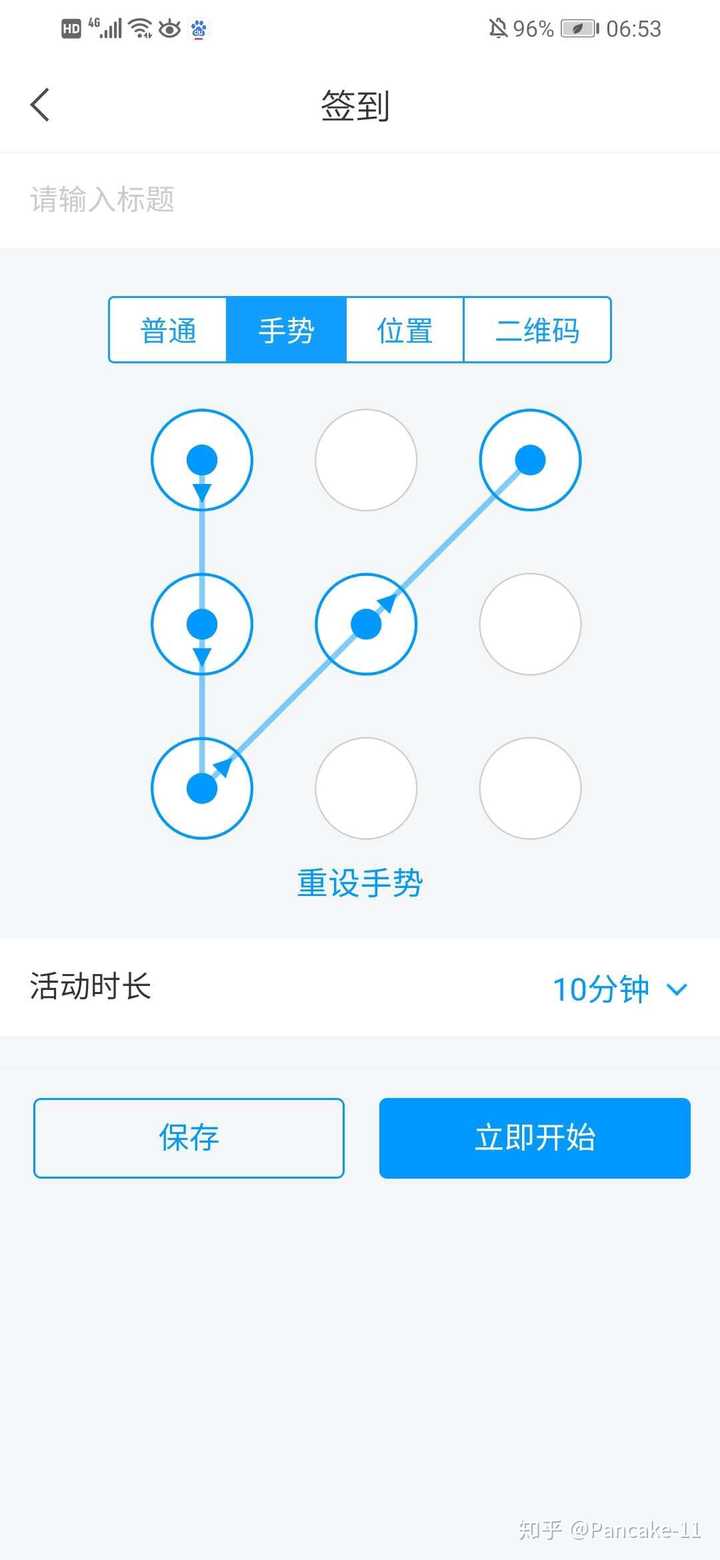Screen dimensions: 720x1560
Task: Tap the 立即开始 button
Action: [x=534, y=1138]
